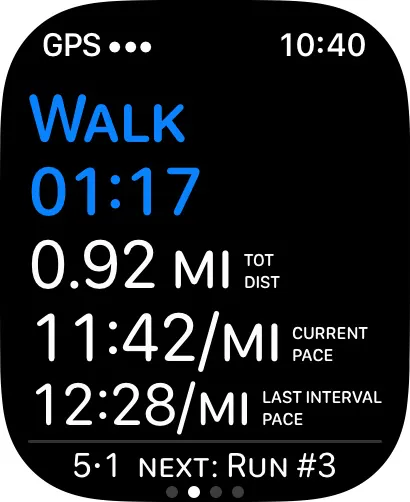
Task: Tap the page indicator dots
Action: tap(205, 491)
